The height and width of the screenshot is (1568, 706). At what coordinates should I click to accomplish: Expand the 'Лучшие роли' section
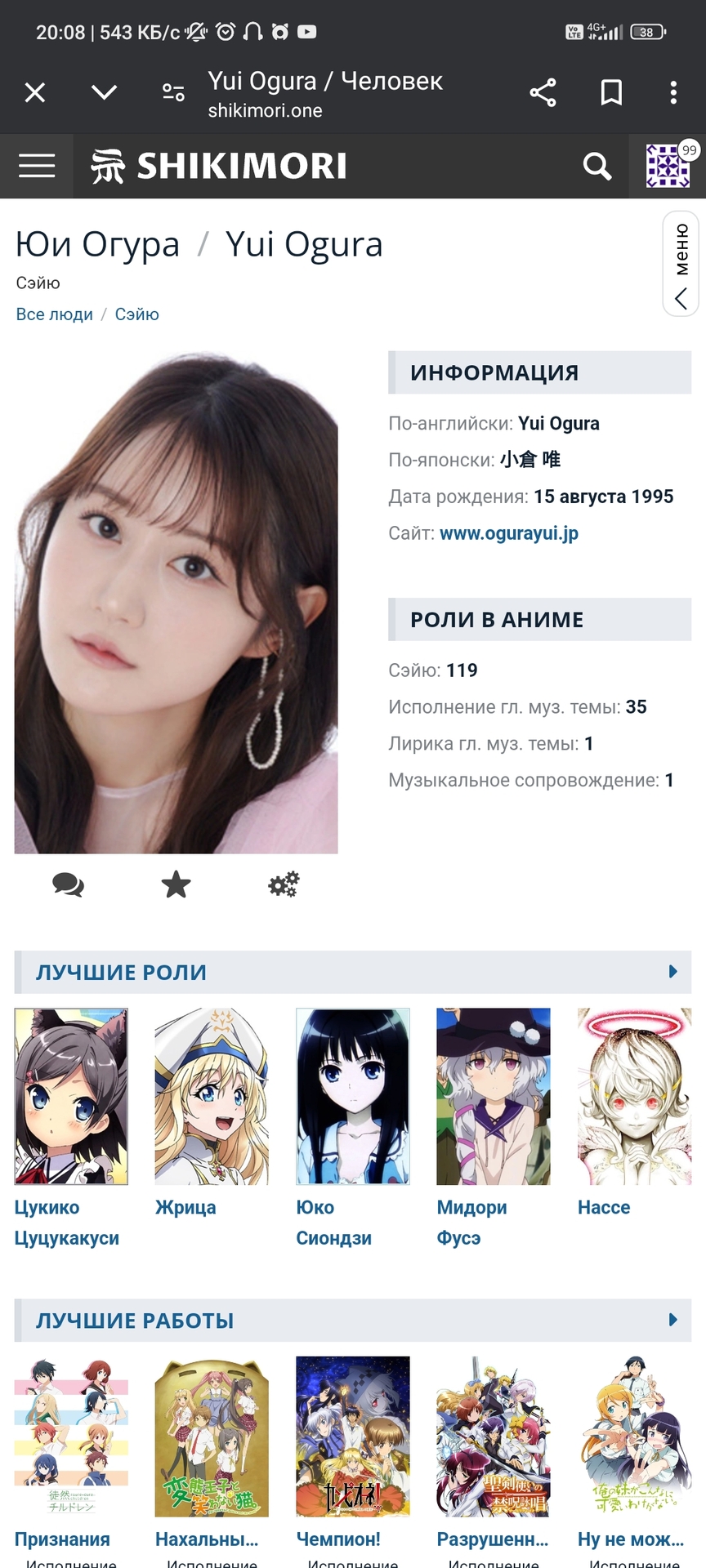pyautogui.click(x=672, y=972)
